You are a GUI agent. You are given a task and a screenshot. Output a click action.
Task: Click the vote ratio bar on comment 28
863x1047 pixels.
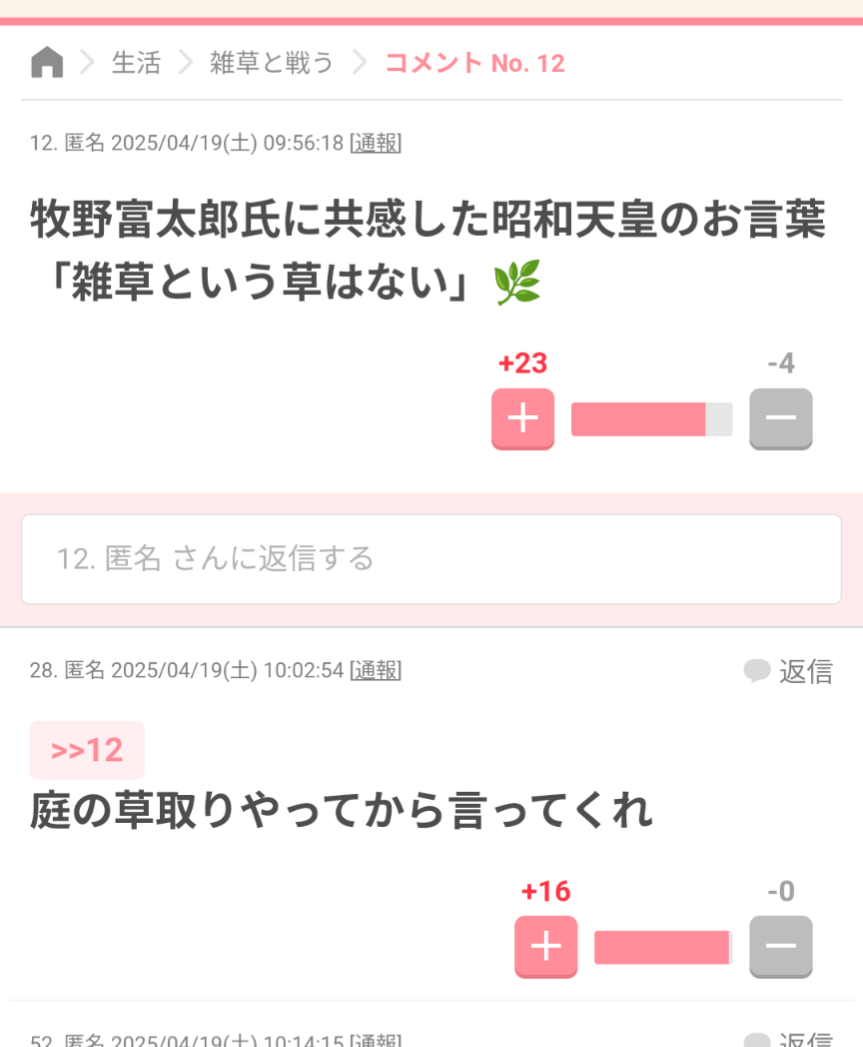pyautogui.click(x=662, y=946)
